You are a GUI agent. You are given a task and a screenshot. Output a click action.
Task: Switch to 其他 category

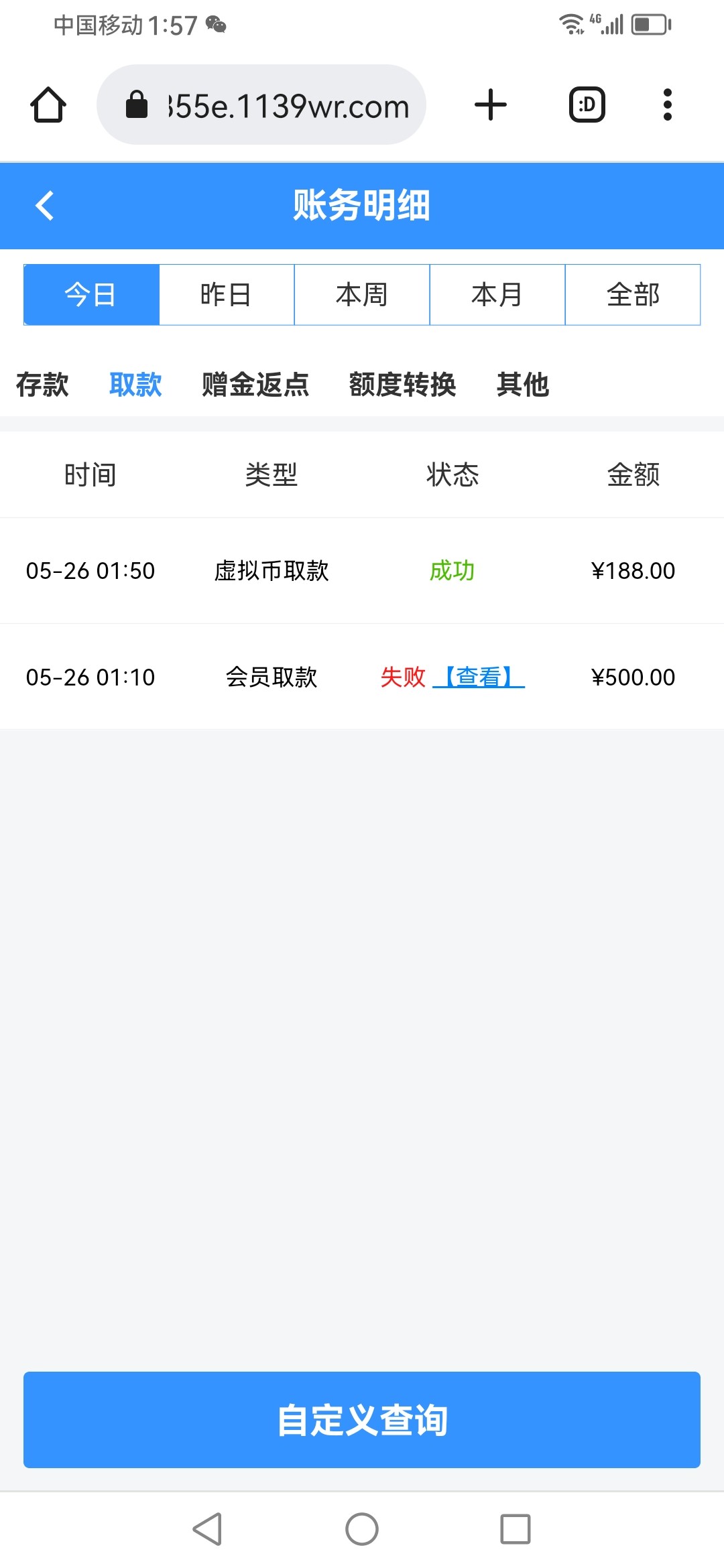(x=523, y=385)
